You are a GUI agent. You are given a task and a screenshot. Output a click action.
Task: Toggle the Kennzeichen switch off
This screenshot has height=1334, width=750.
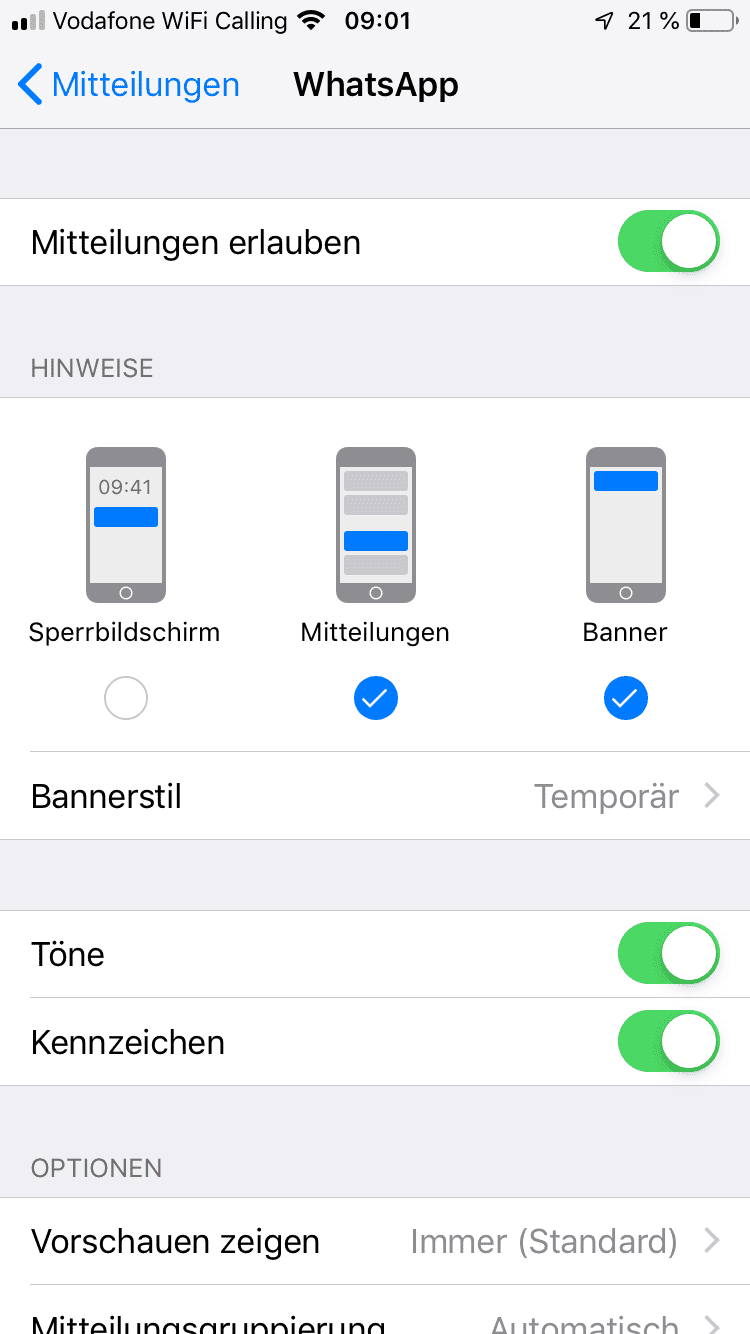[668, 1042]
